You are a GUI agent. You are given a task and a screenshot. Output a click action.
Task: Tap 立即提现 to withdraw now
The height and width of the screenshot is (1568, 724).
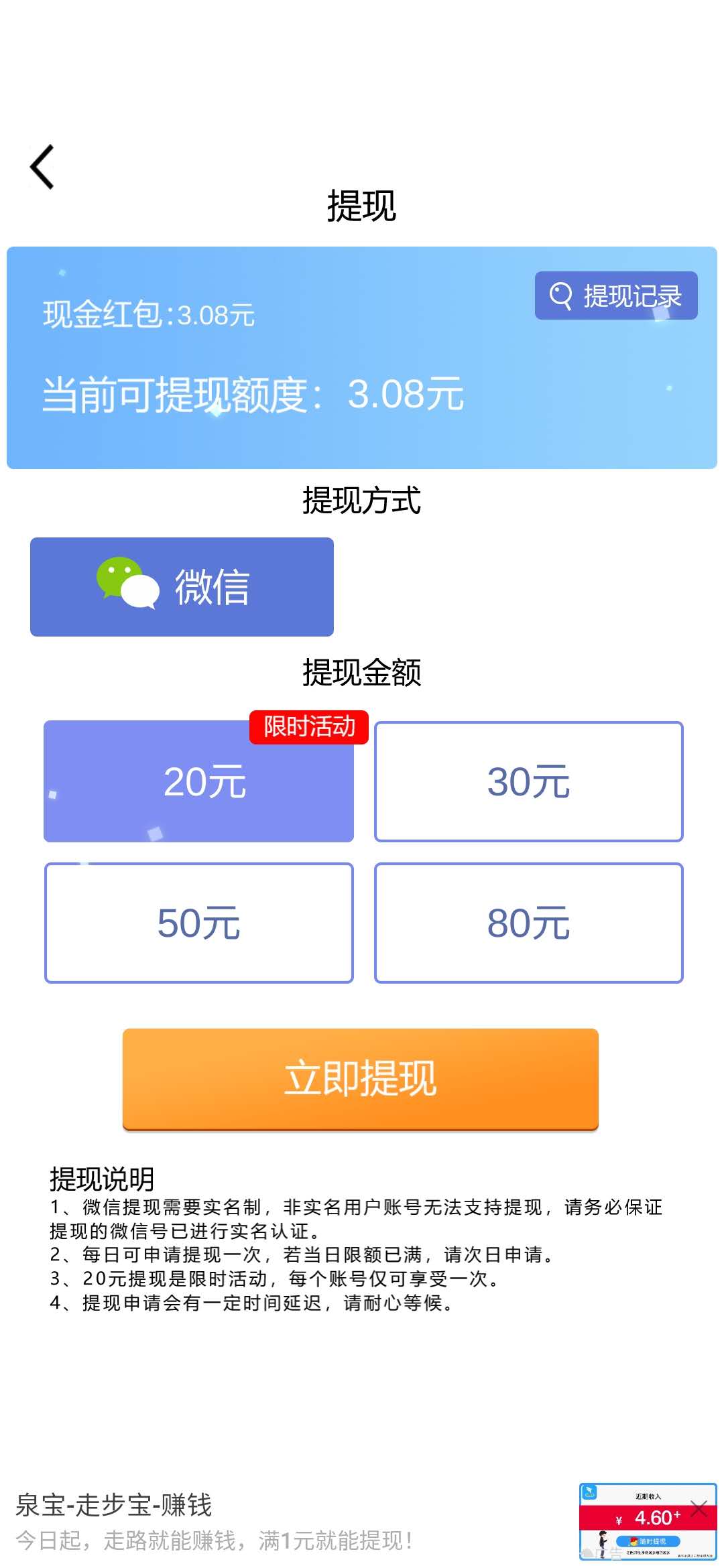coord(360,1078)
